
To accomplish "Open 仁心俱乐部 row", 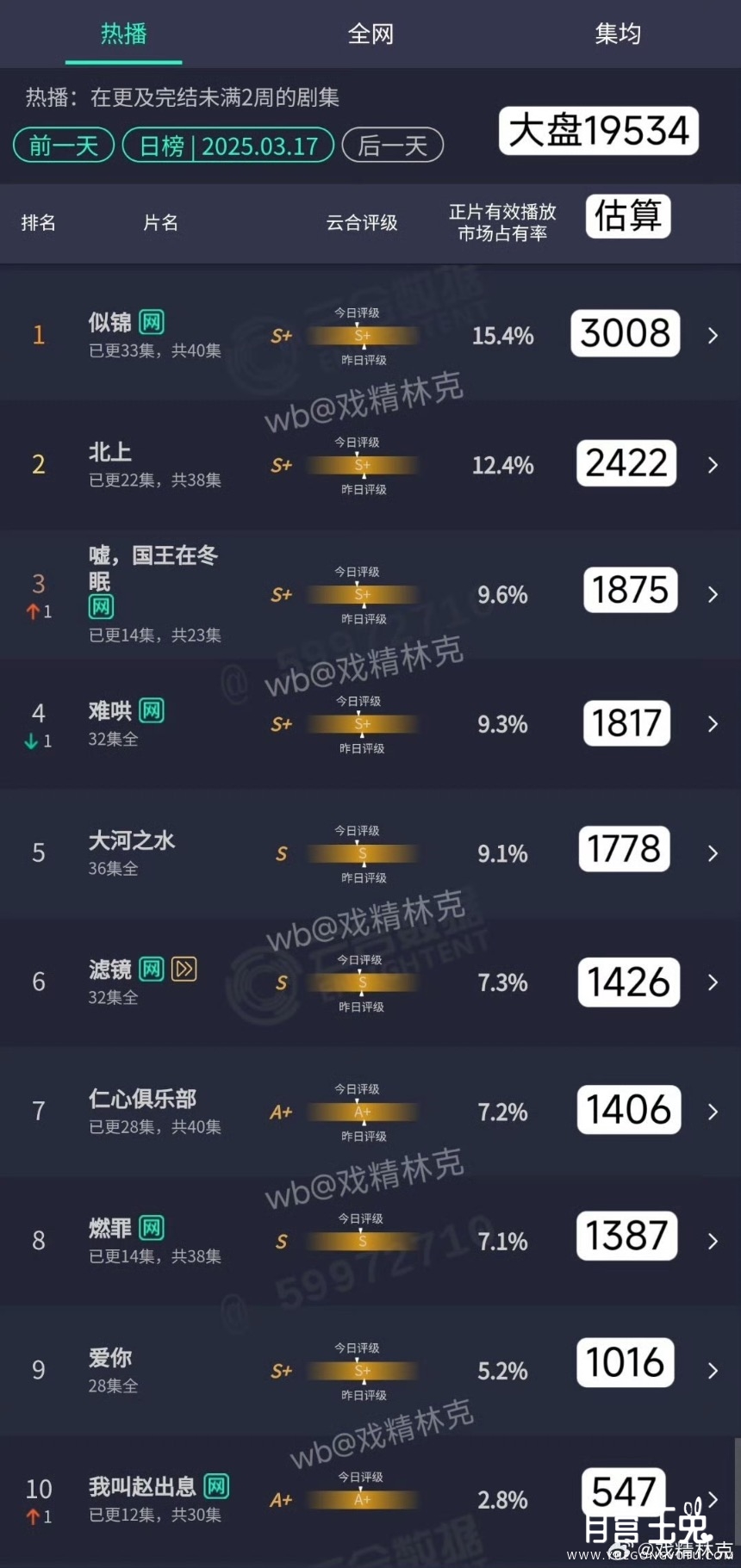I will tap(713, 1112).
